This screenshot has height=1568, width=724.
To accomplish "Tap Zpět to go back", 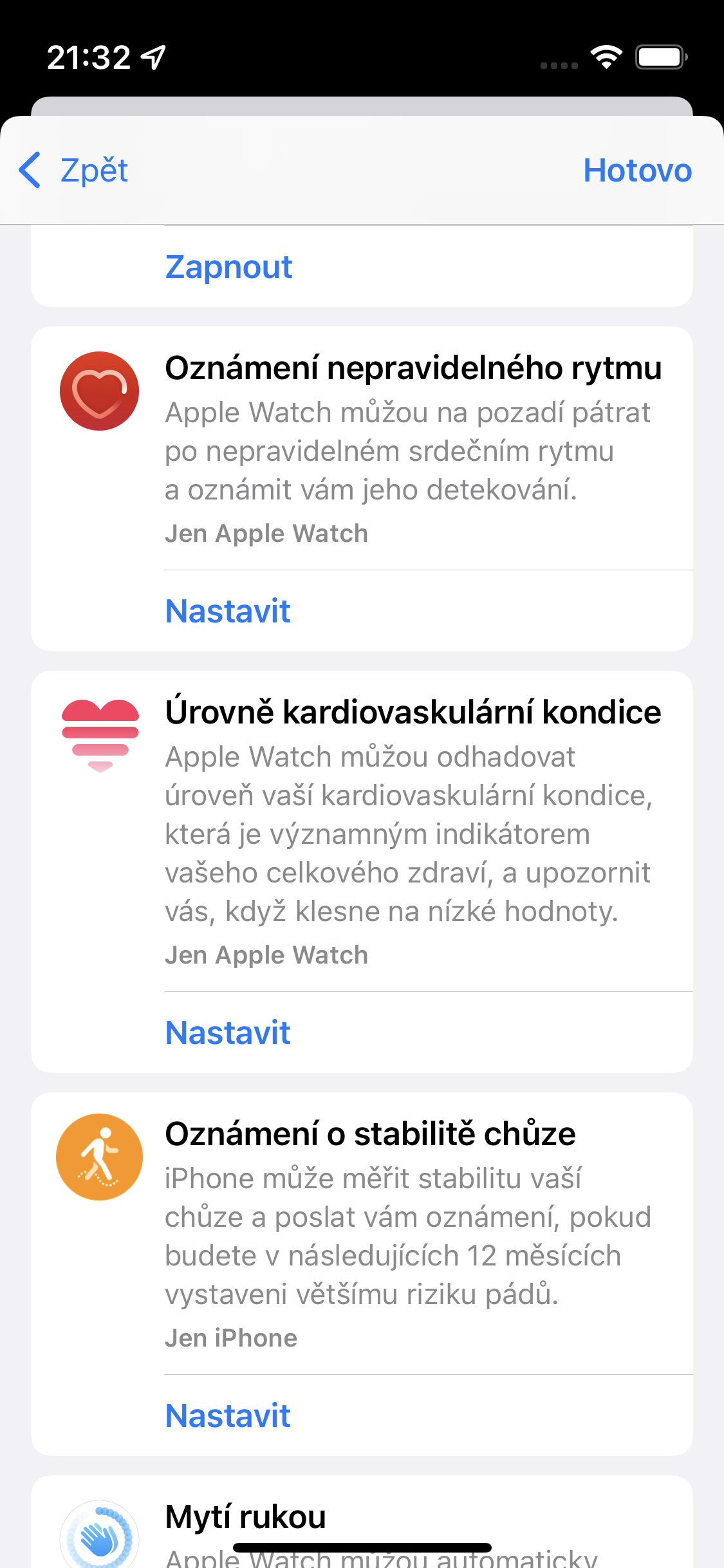I will 92,170.
